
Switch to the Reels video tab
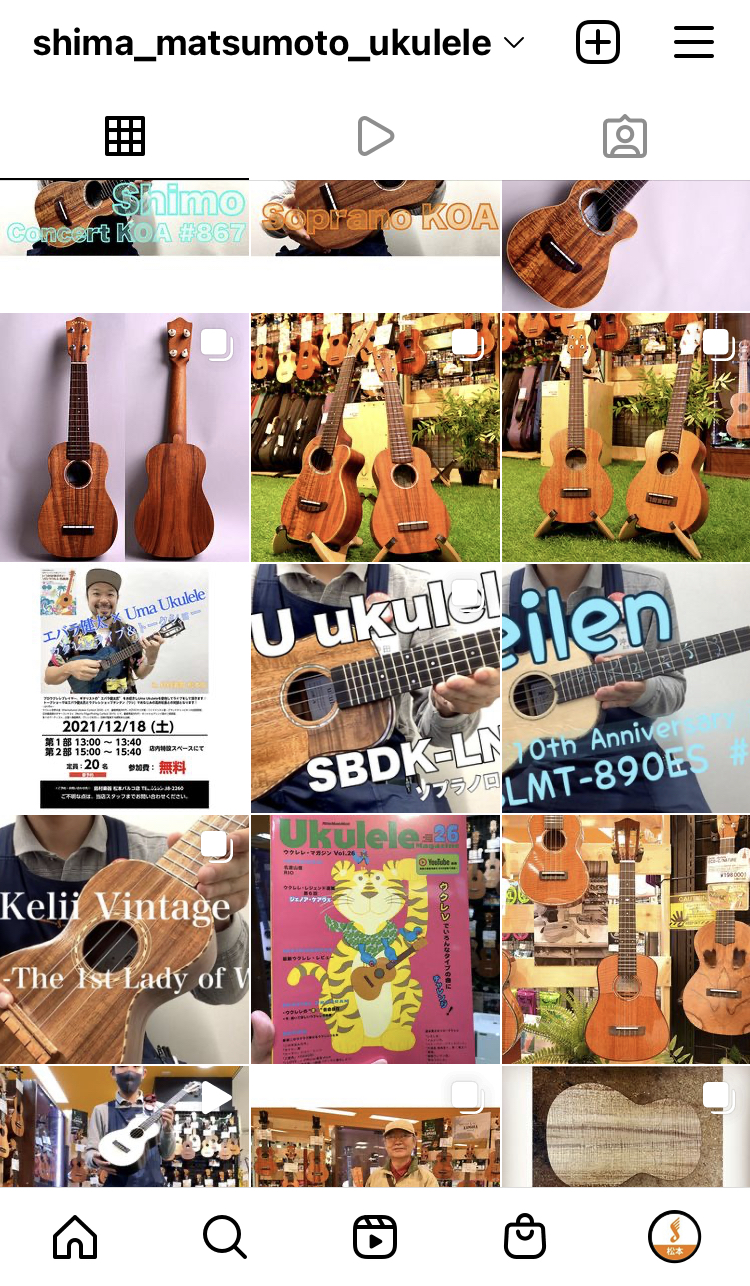pyautogui.click(x=375, y=137)
